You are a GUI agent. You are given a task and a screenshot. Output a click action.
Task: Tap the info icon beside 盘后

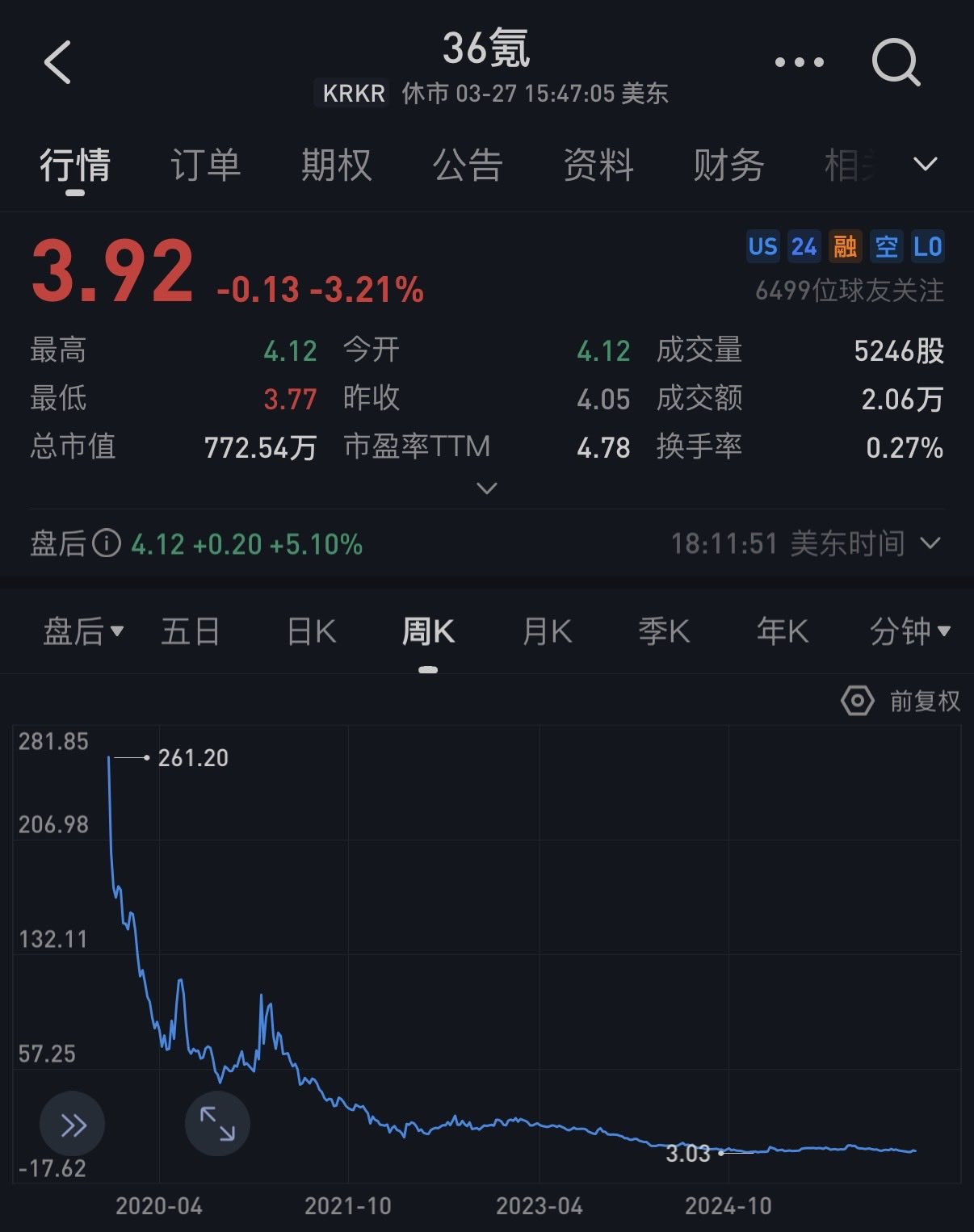[107, 543]
